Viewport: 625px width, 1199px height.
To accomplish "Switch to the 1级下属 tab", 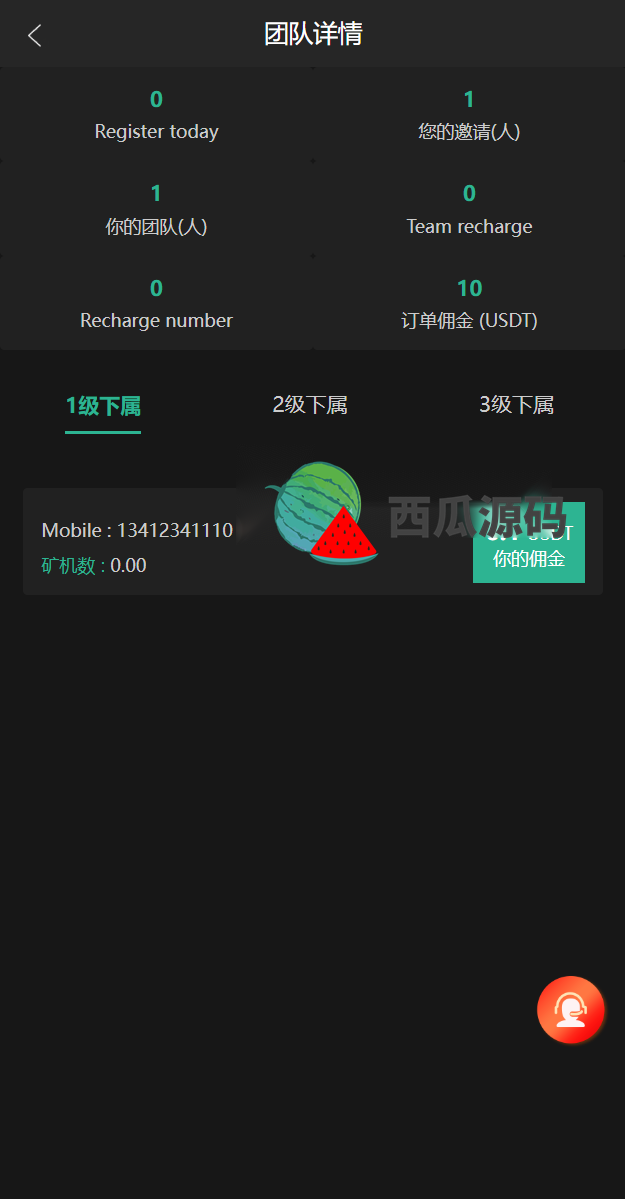I will tap(103, 406).
